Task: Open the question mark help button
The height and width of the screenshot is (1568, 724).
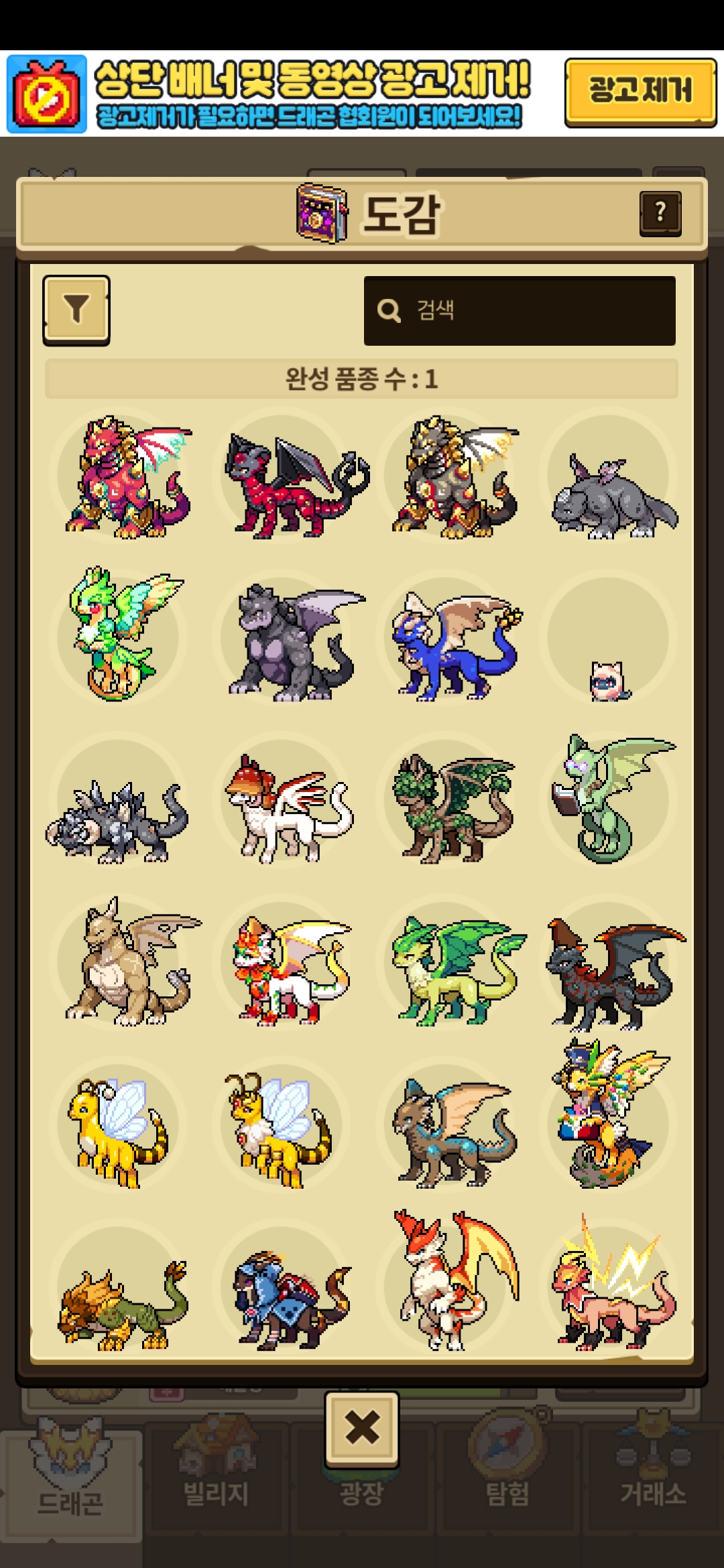Action: click(660, 213)
